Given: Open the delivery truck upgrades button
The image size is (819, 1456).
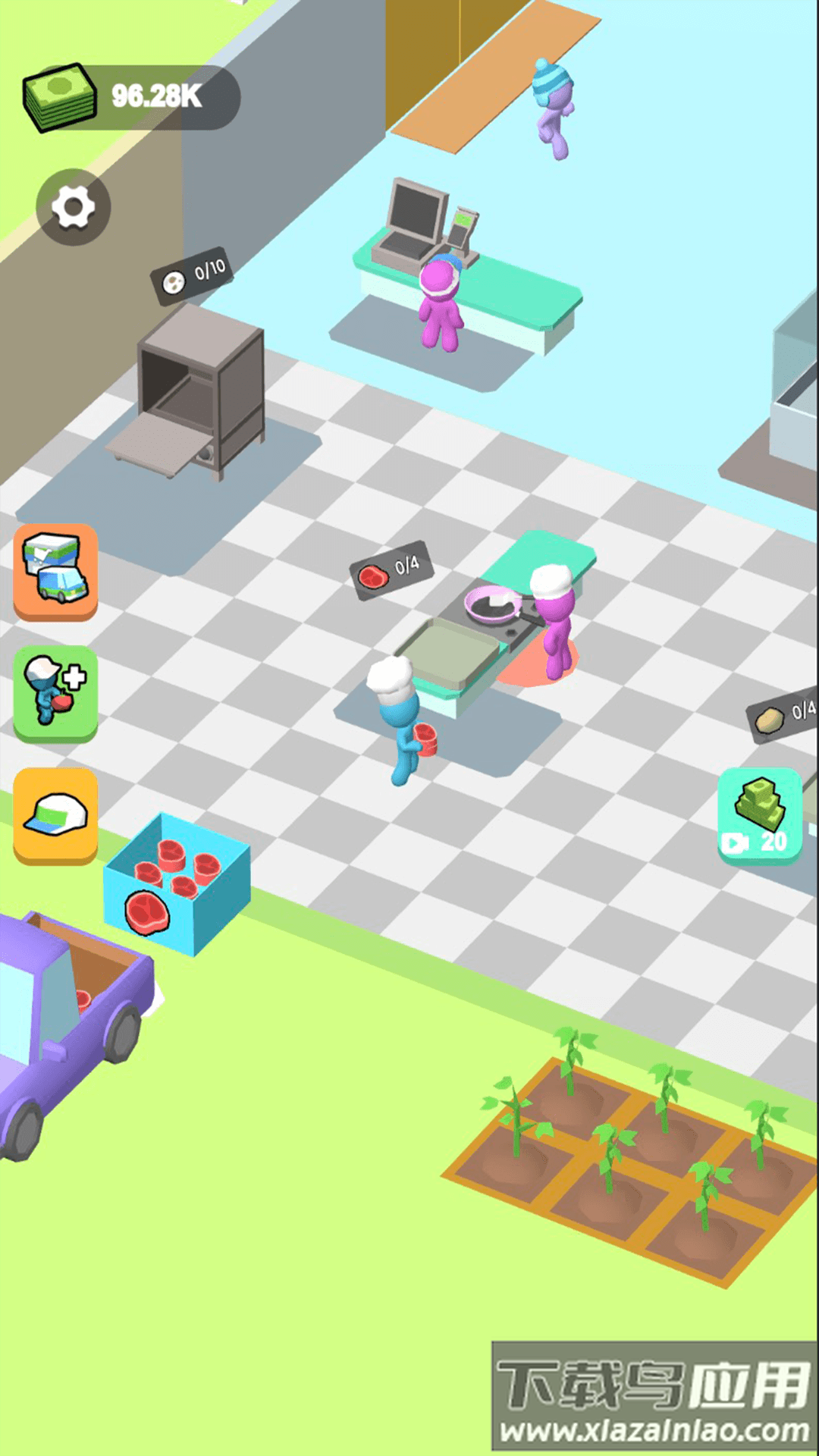Looking at the screenshot, I should pos(56,571).
